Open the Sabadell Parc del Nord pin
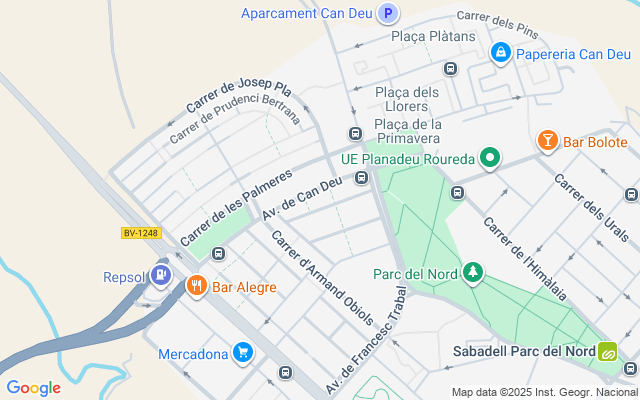 point(608,352)
